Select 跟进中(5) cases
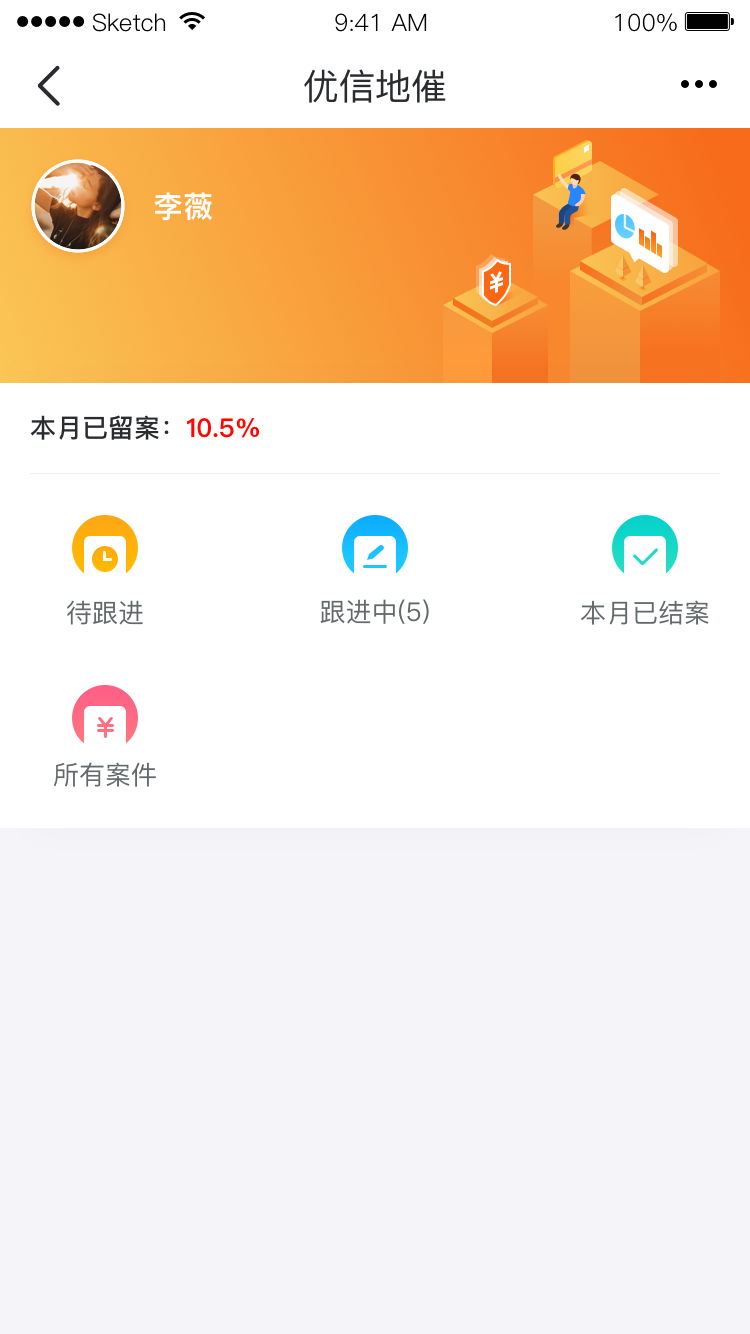 375,571
